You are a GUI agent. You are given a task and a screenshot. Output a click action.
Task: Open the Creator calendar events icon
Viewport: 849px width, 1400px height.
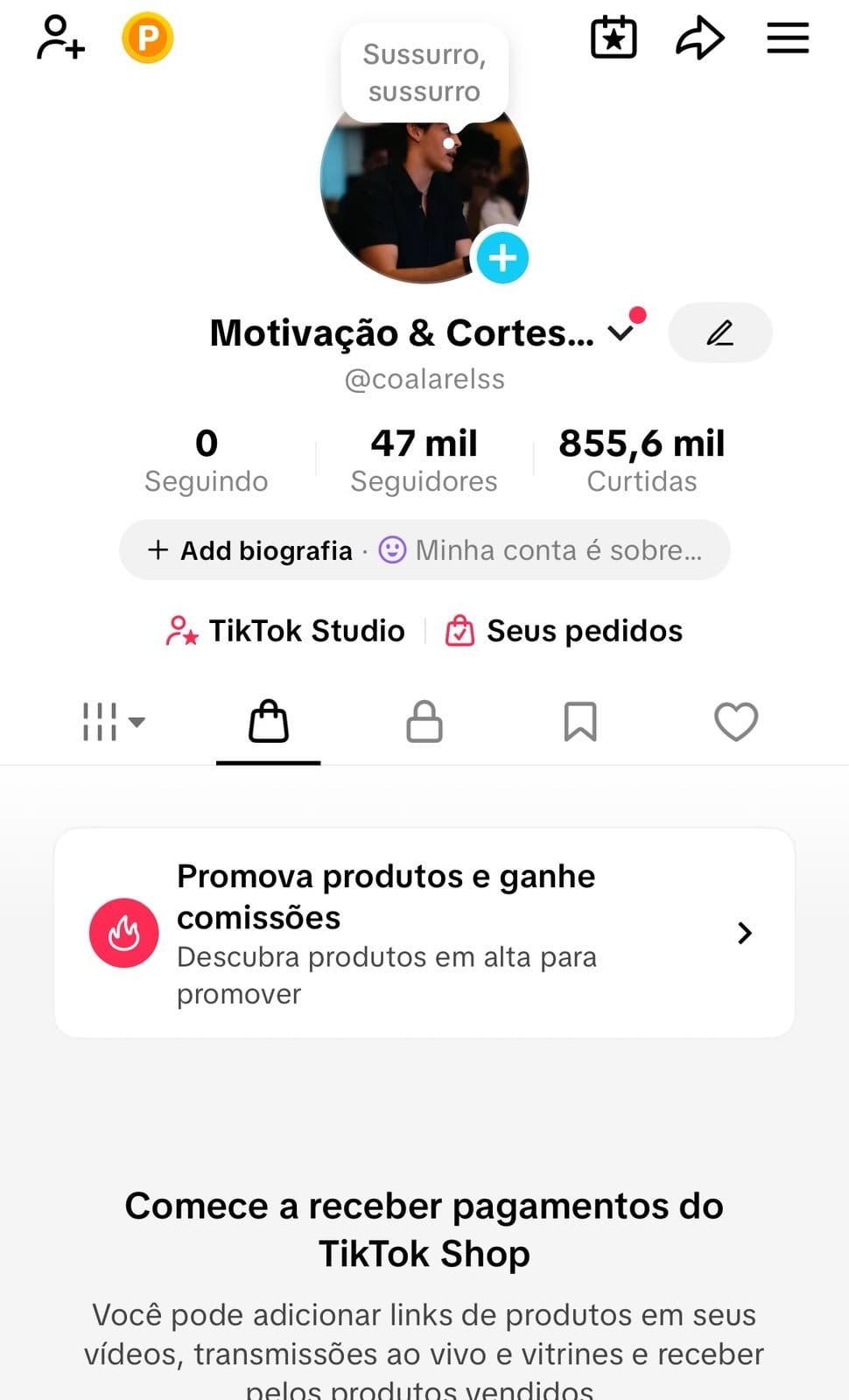point(613,37)
